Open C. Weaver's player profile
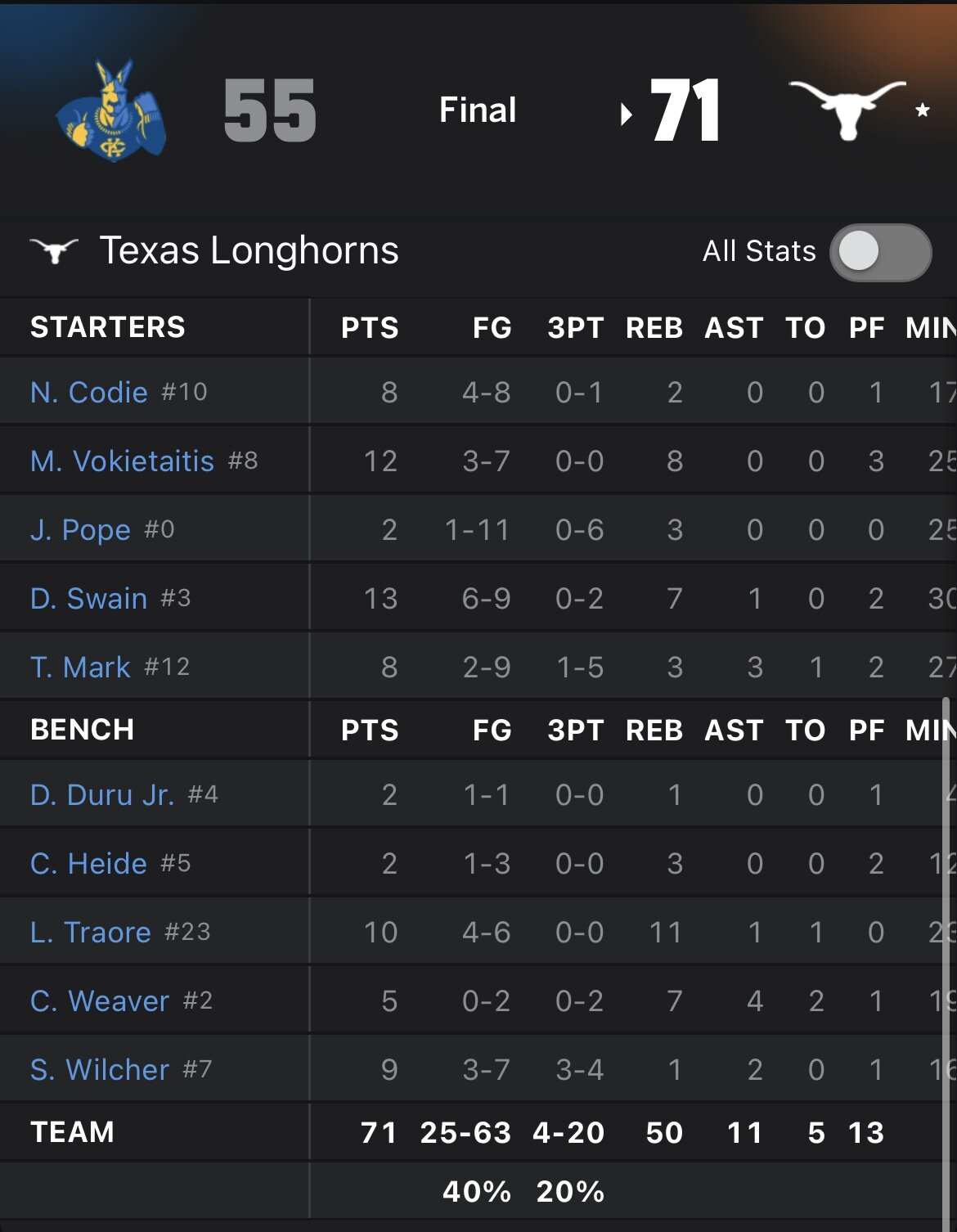The image size is (957, 1232). click(x=100, y=1001)
